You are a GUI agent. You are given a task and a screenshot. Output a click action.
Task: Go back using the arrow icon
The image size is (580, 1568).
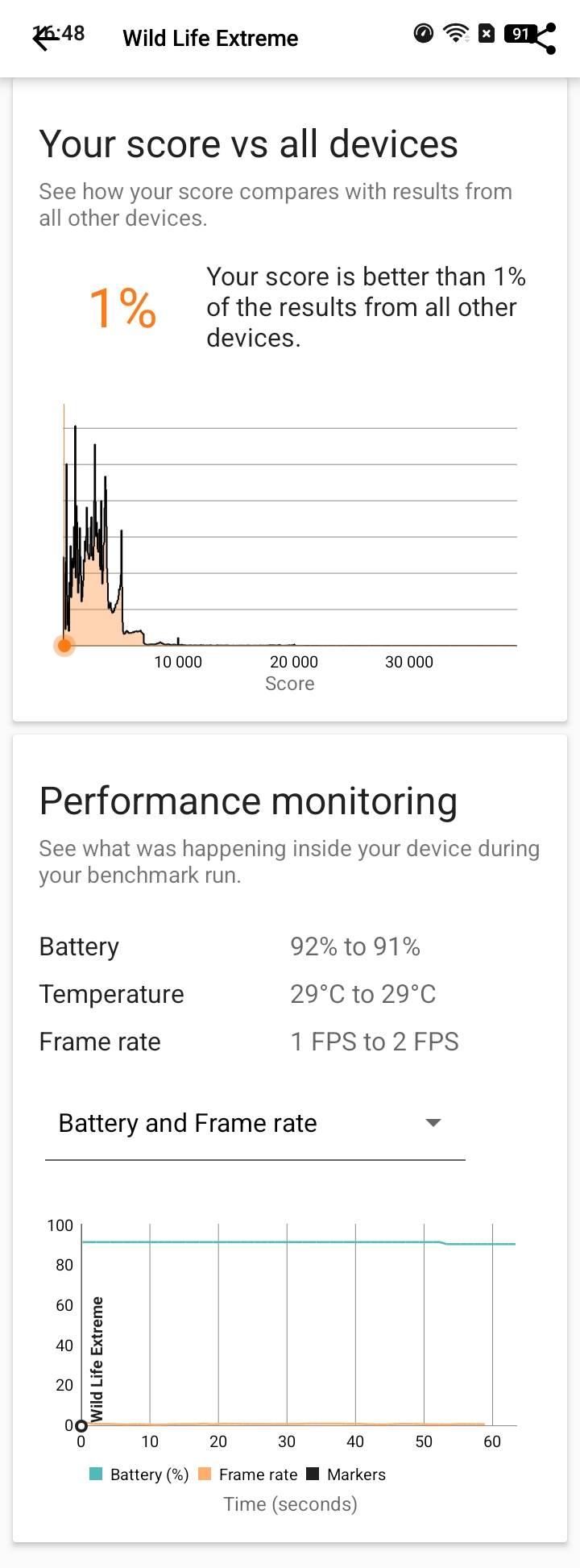click(x=43, y=38)
